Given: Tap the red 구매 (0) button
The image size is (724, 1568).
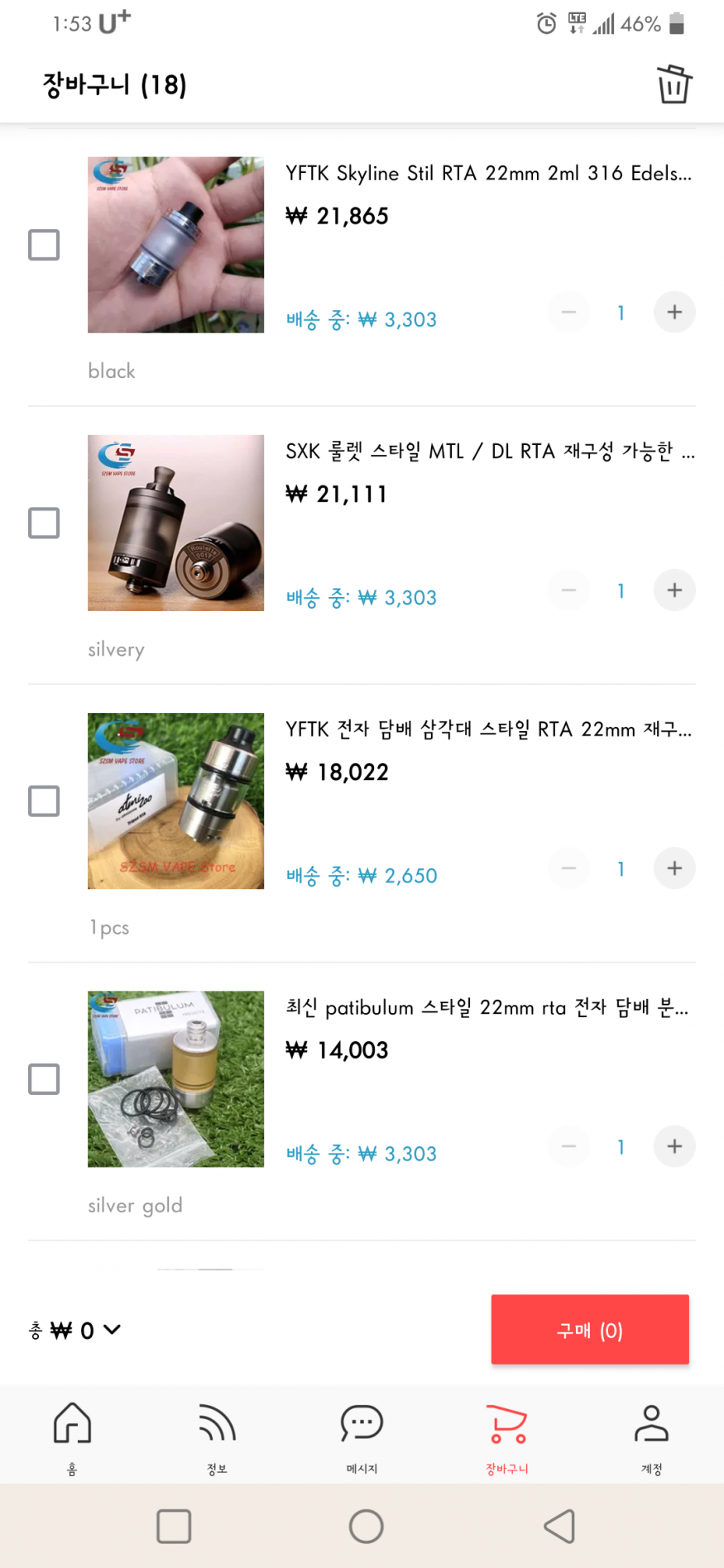Looking at the screenshot, I should point(589,1330).
